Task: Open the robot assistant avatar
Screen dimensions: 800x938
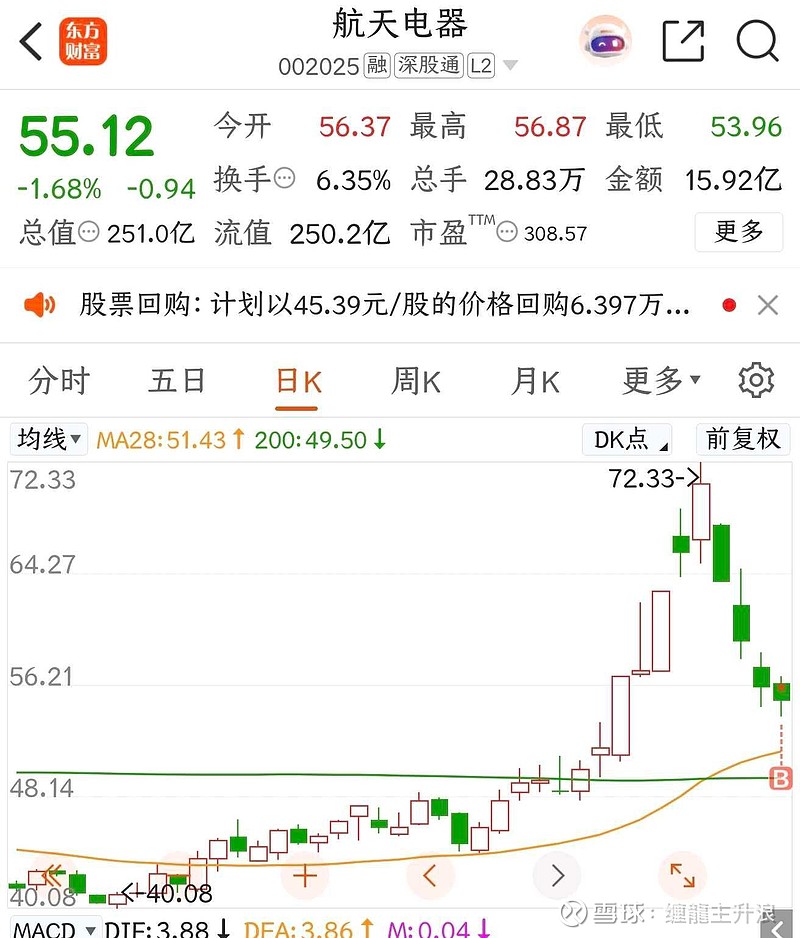Action: (606, 41)
